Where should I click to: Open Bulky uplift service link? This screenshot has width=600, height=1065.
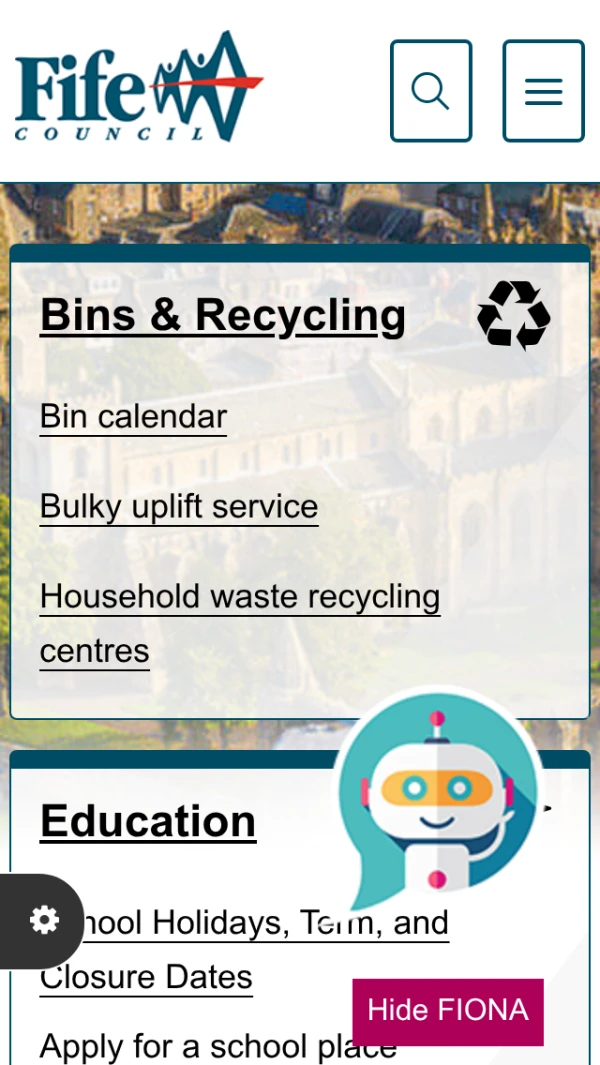[179, 506]
